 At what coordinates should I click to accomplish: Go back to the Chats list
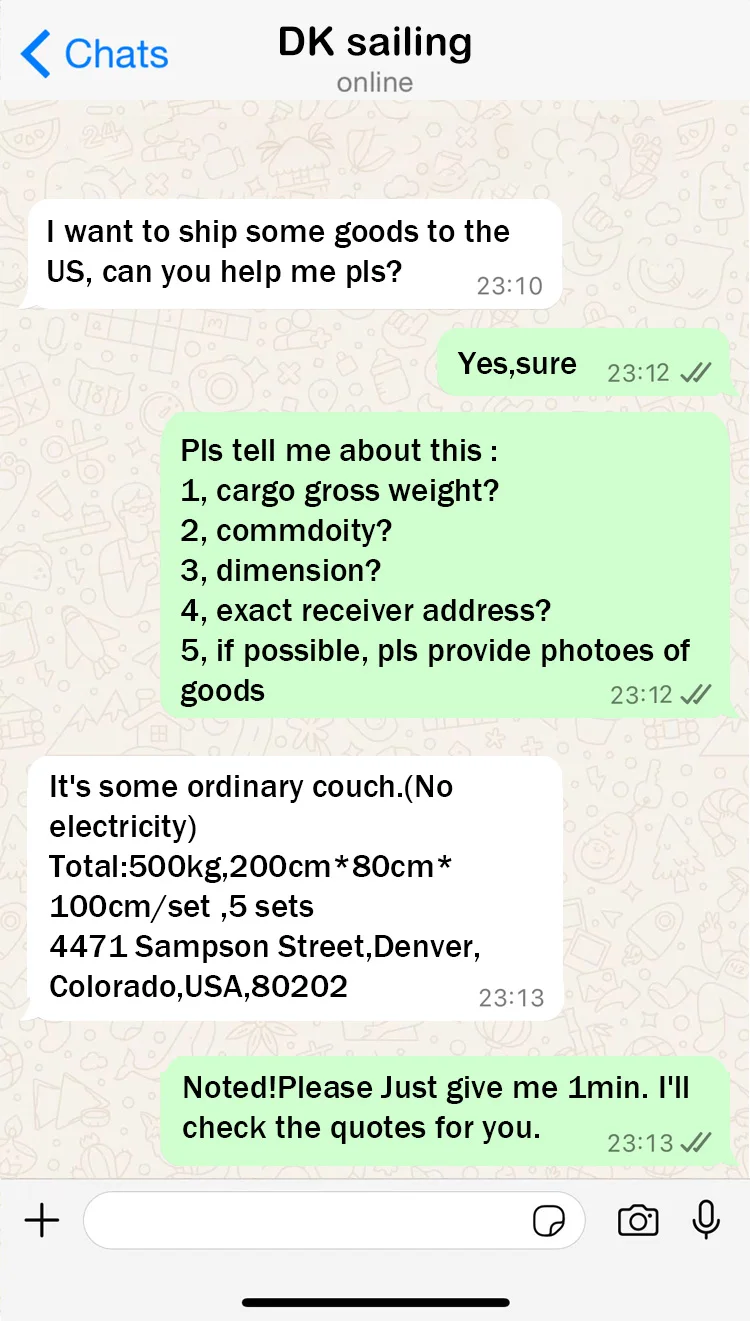[95, 54]
